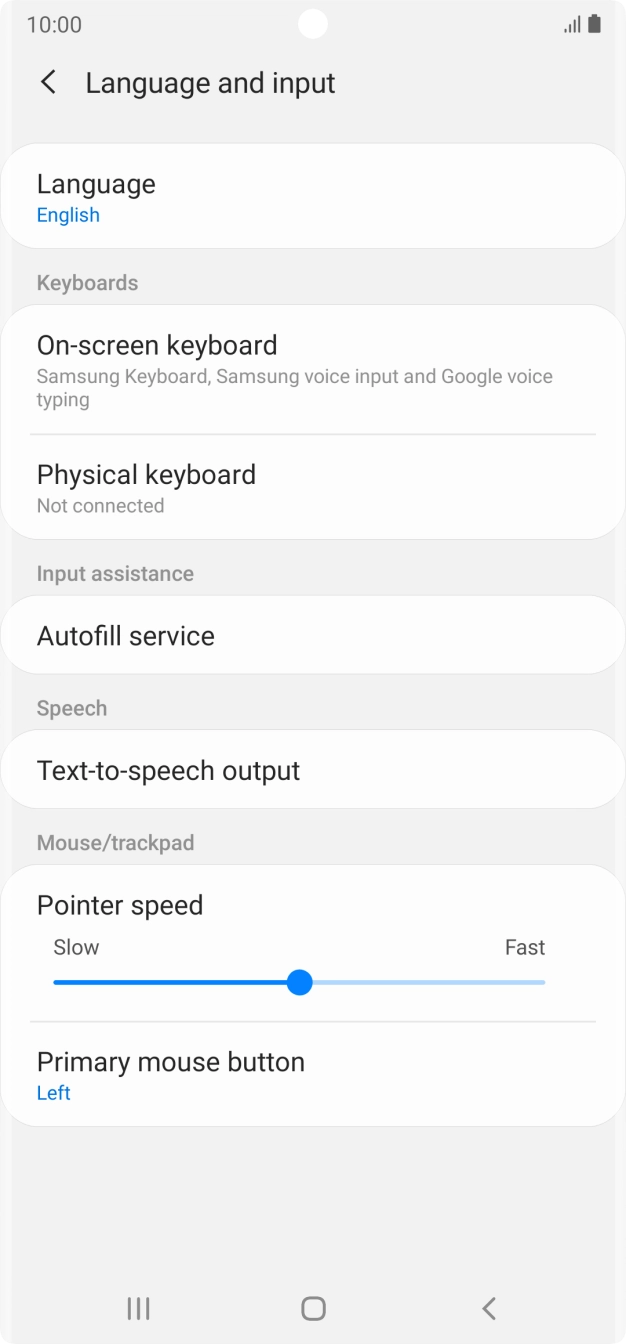Go to the home screen

(313, 1308)
